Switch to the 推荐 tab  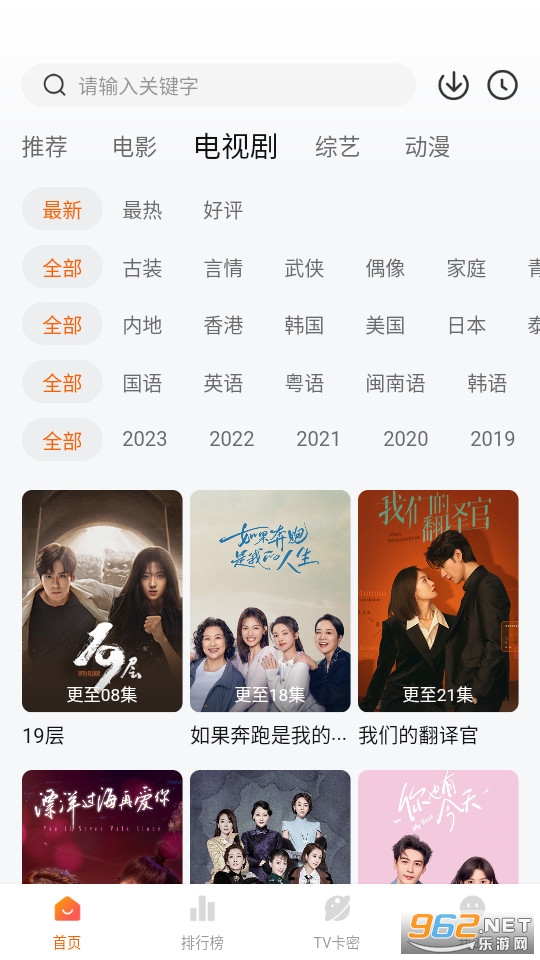[x=45, y=147]
